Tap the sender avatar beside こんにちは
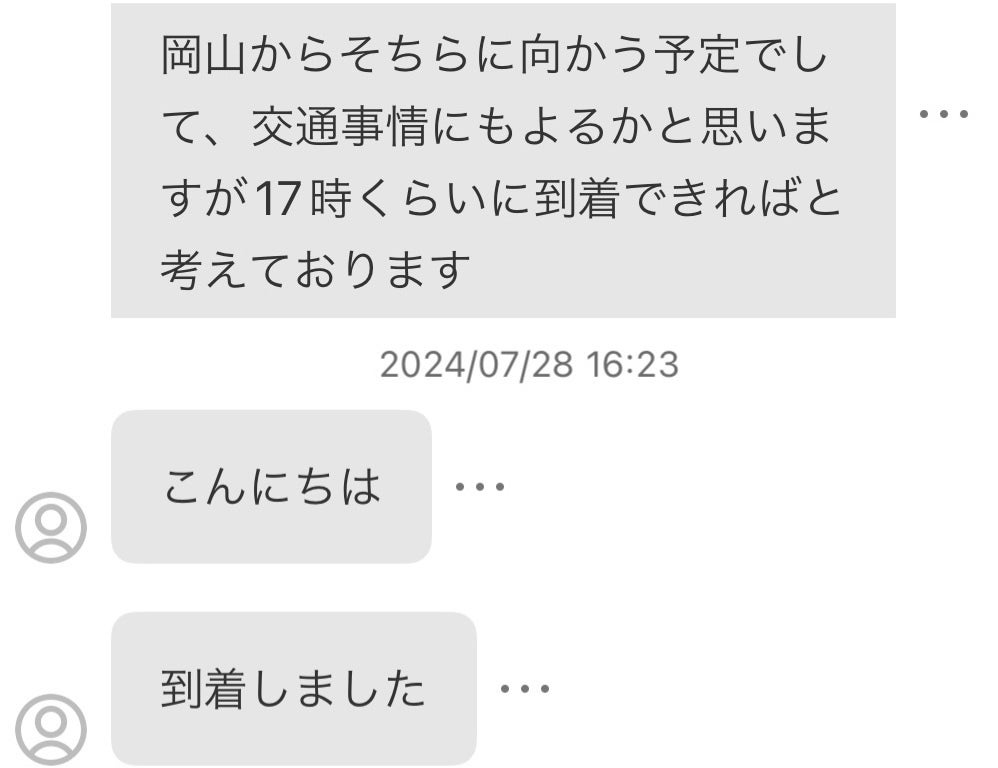998x768 pixels. coord(51,528)
